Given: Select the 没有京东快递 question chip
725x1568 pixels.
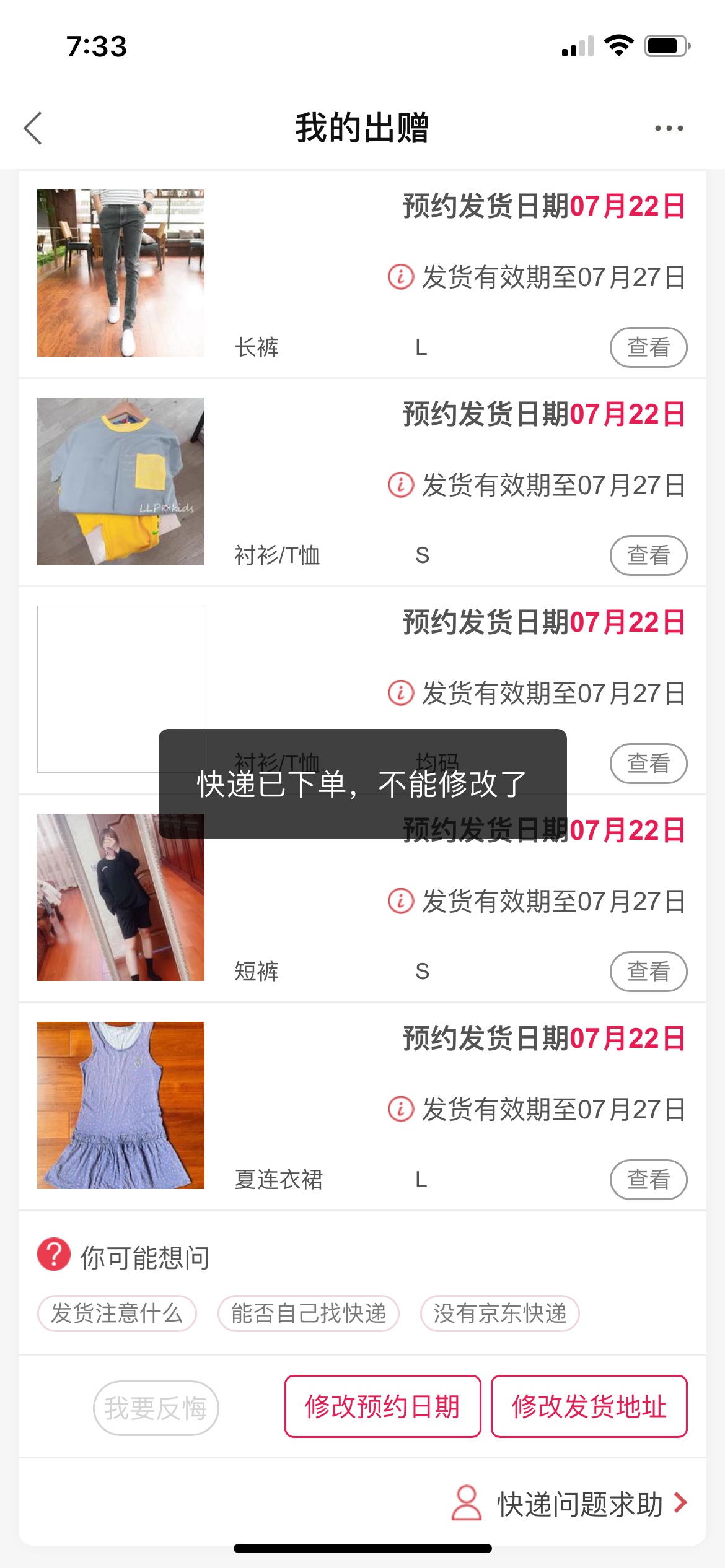Looking at the screenshot, I should 500,1313.
